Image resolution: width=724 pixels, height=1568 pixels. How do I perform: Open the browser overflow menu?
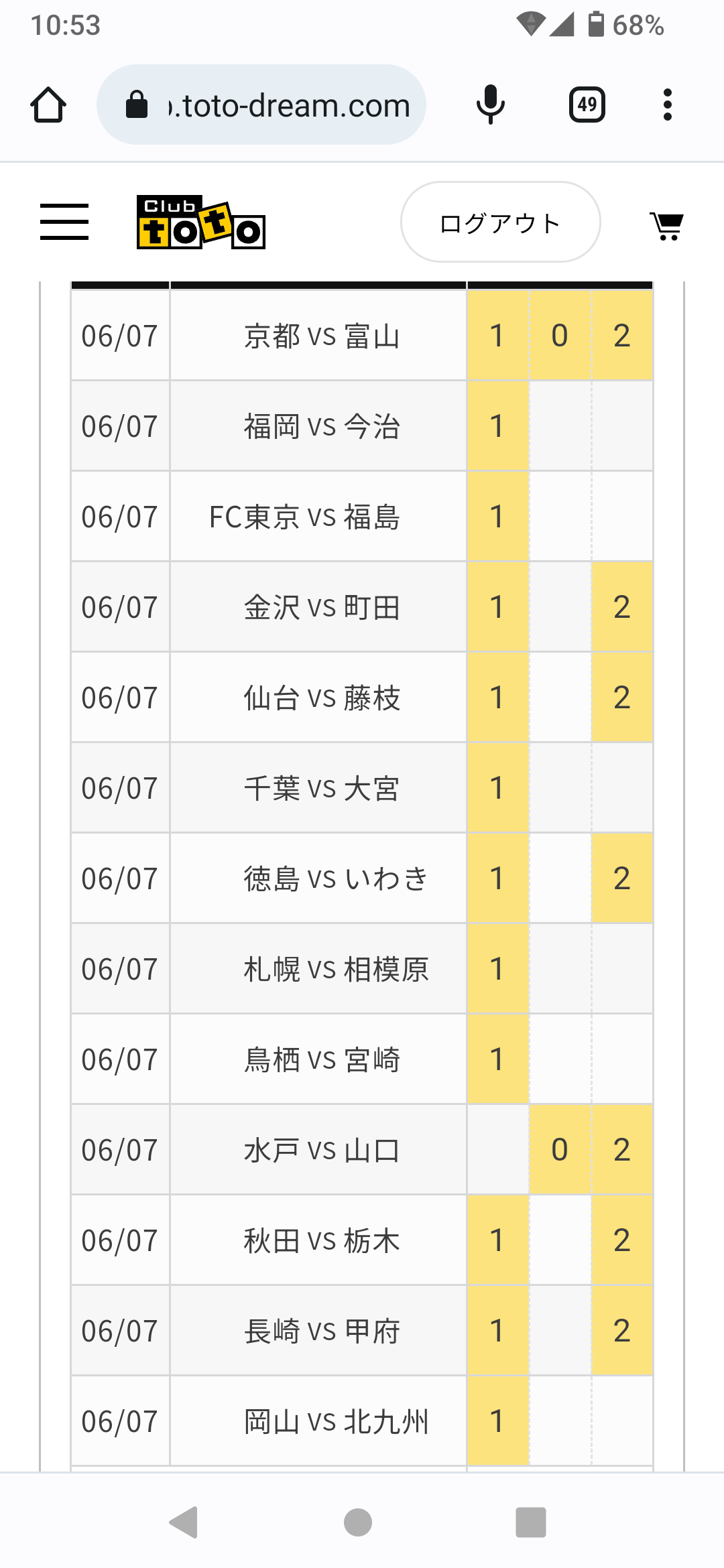pos(667,105)
